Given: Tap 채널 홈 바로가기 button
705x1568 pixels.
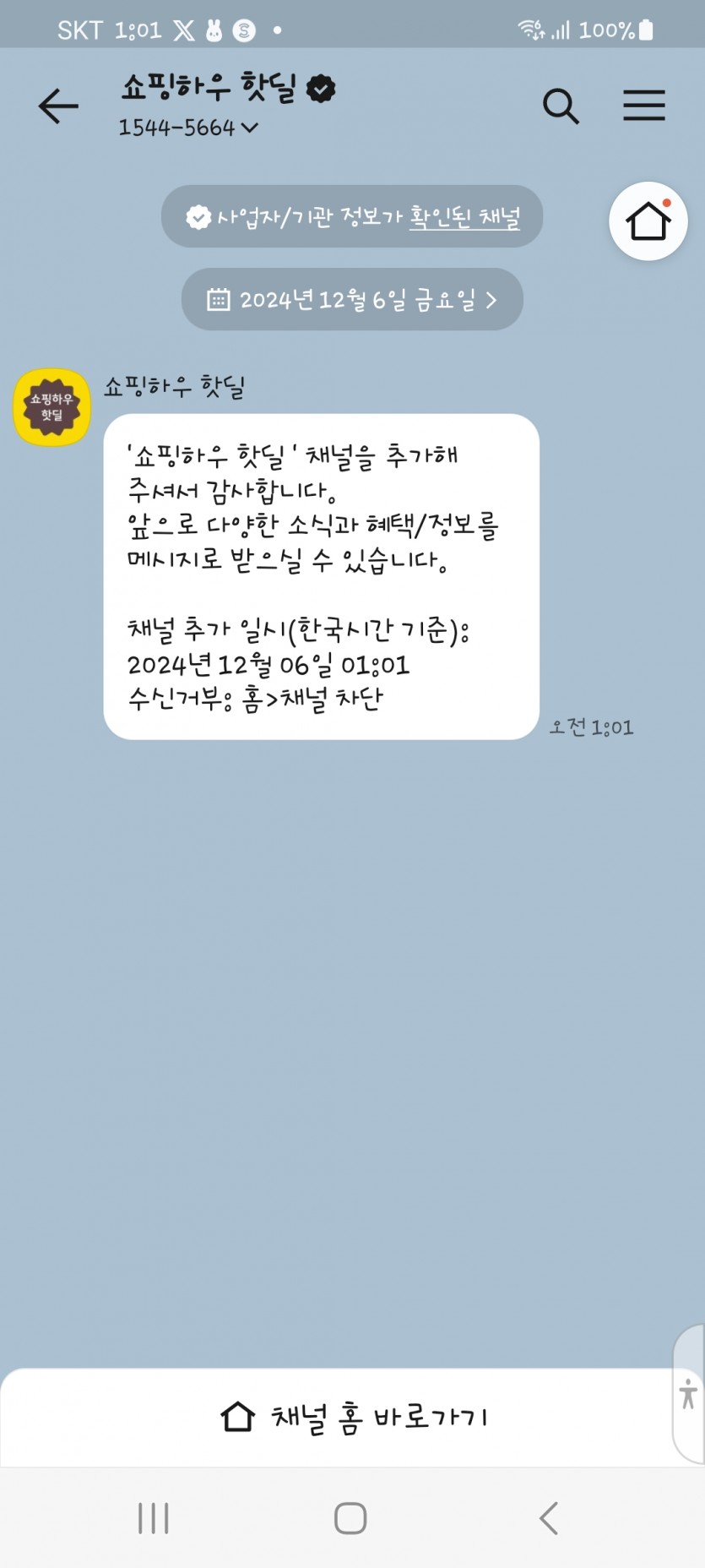Looking at the screenshot, I should pyautogui.click(x=353, y=1417).
